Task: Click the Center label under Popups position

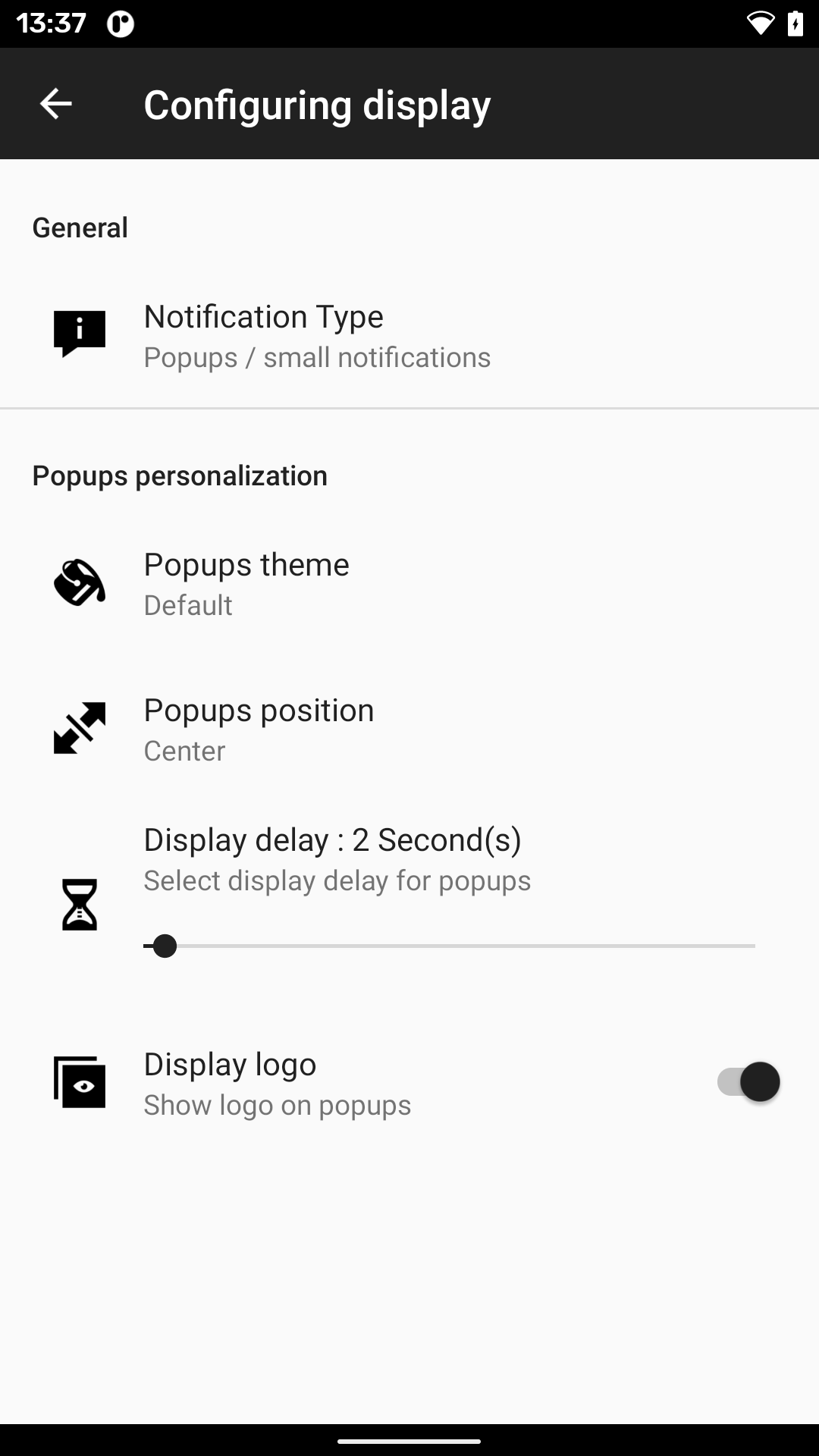Action: click(x=184, y=751)
